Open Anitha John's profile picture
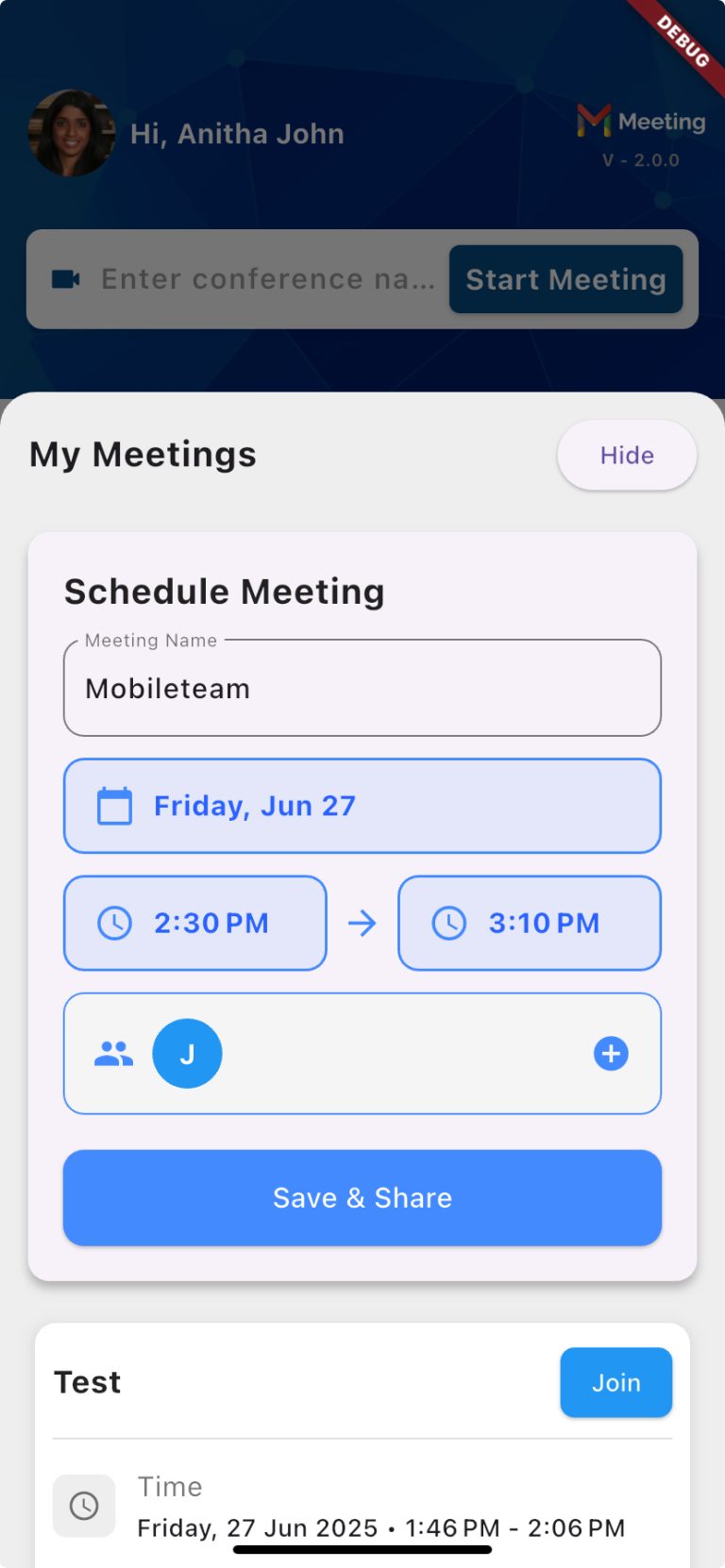Viewport: 725px width, 1568px height. [72, 133]
